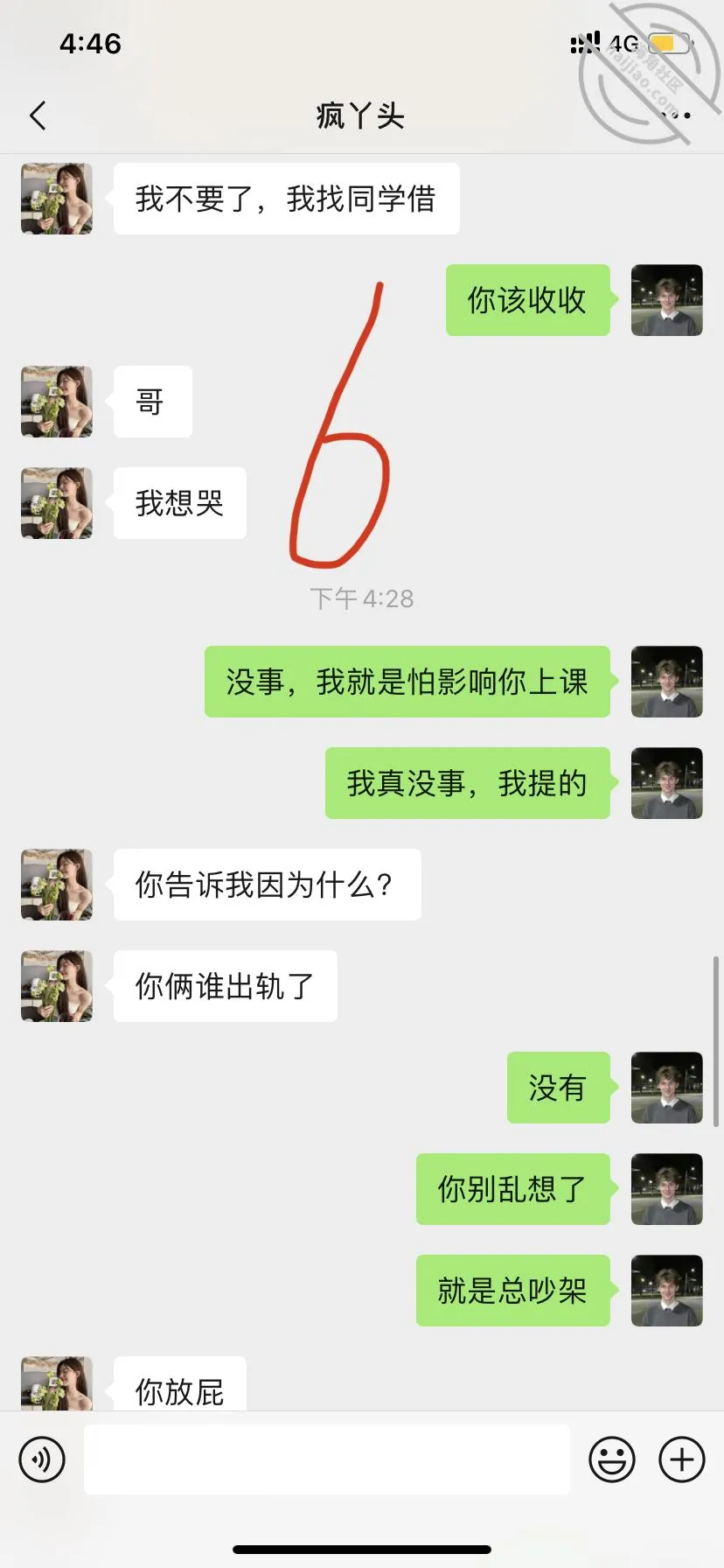Open sender's avatar beside 我不要了，我找同学借
This screenshot has height=1568, width=724.
click(57, 199)
